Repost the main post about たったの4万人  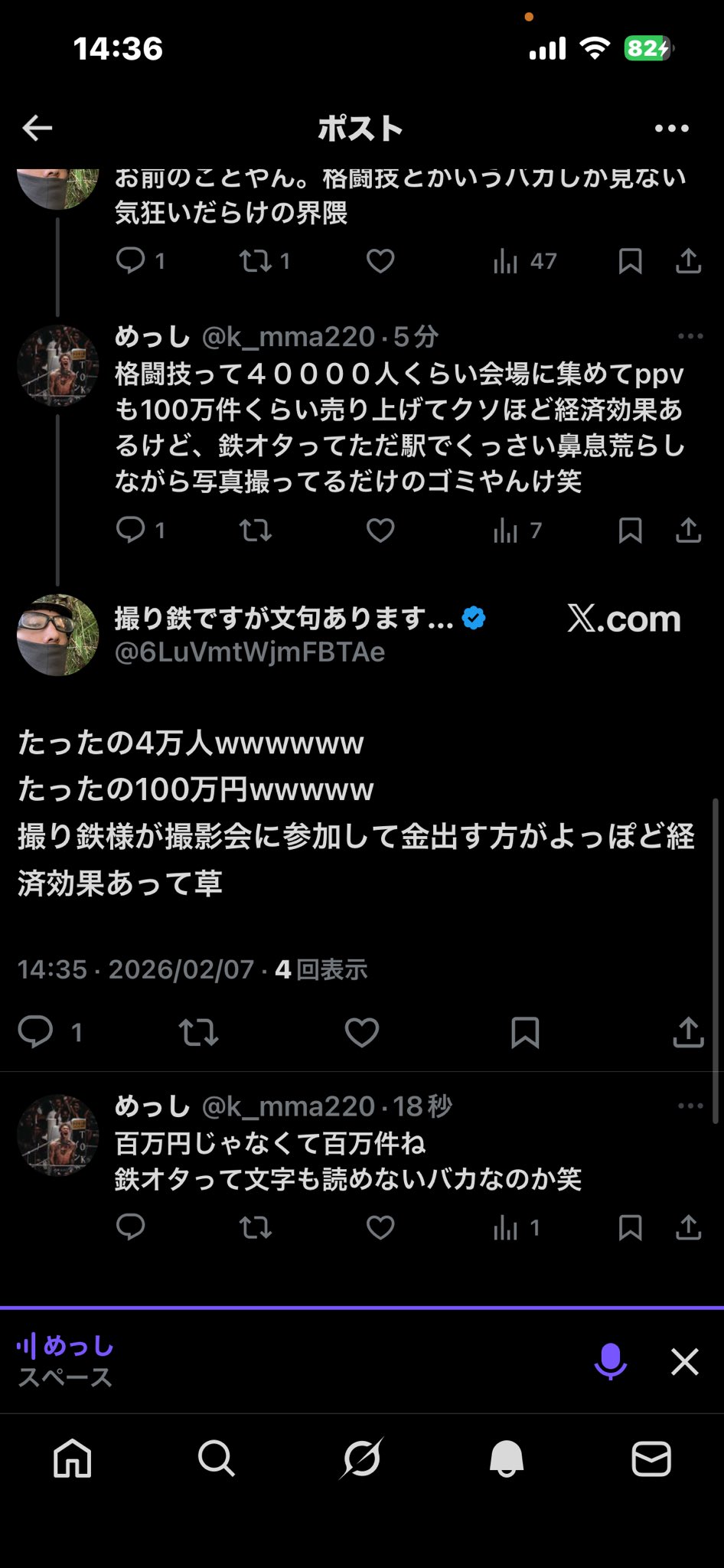tap(198, 1033)
